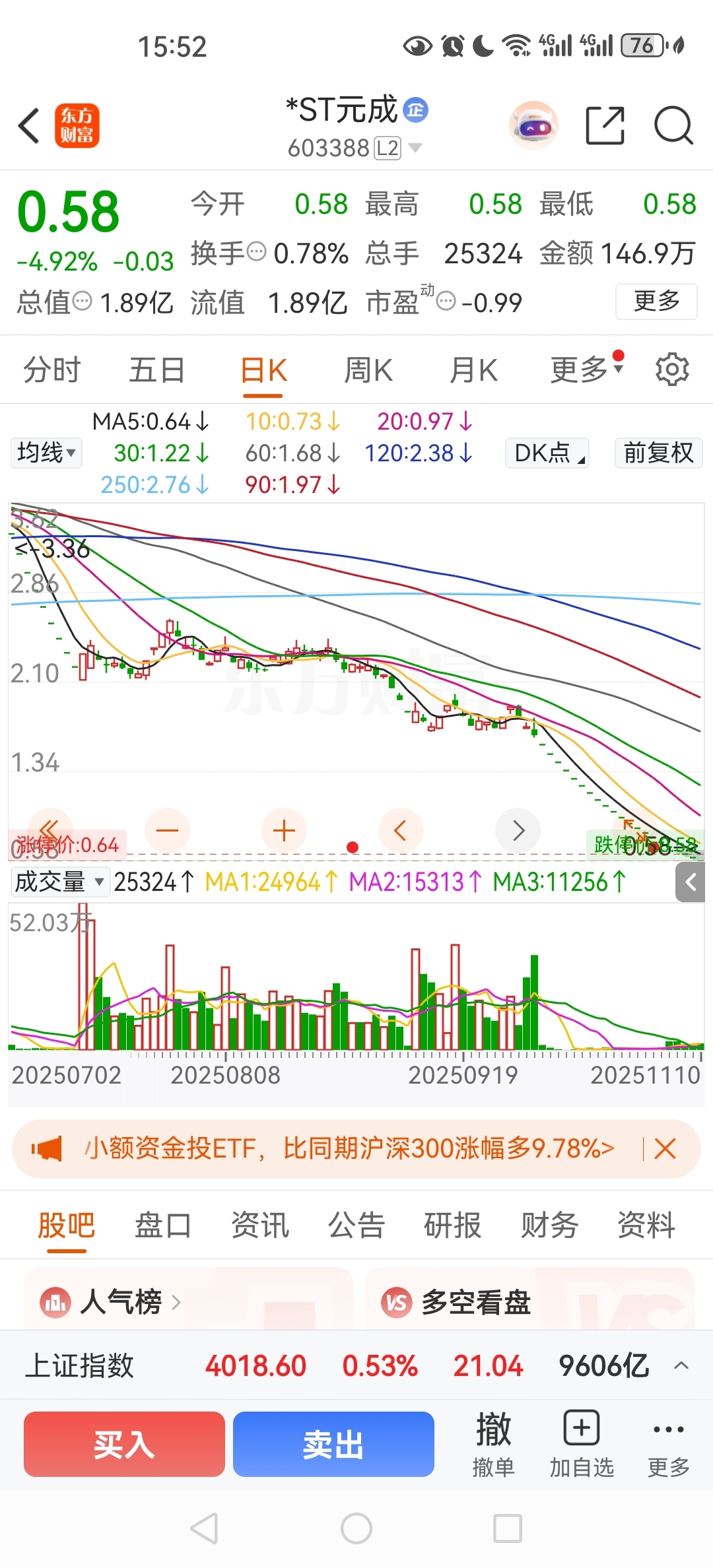Viewport: 713px width, 1568px height.
Task: Go back using the top-left arrow
Action: [29, 125]
